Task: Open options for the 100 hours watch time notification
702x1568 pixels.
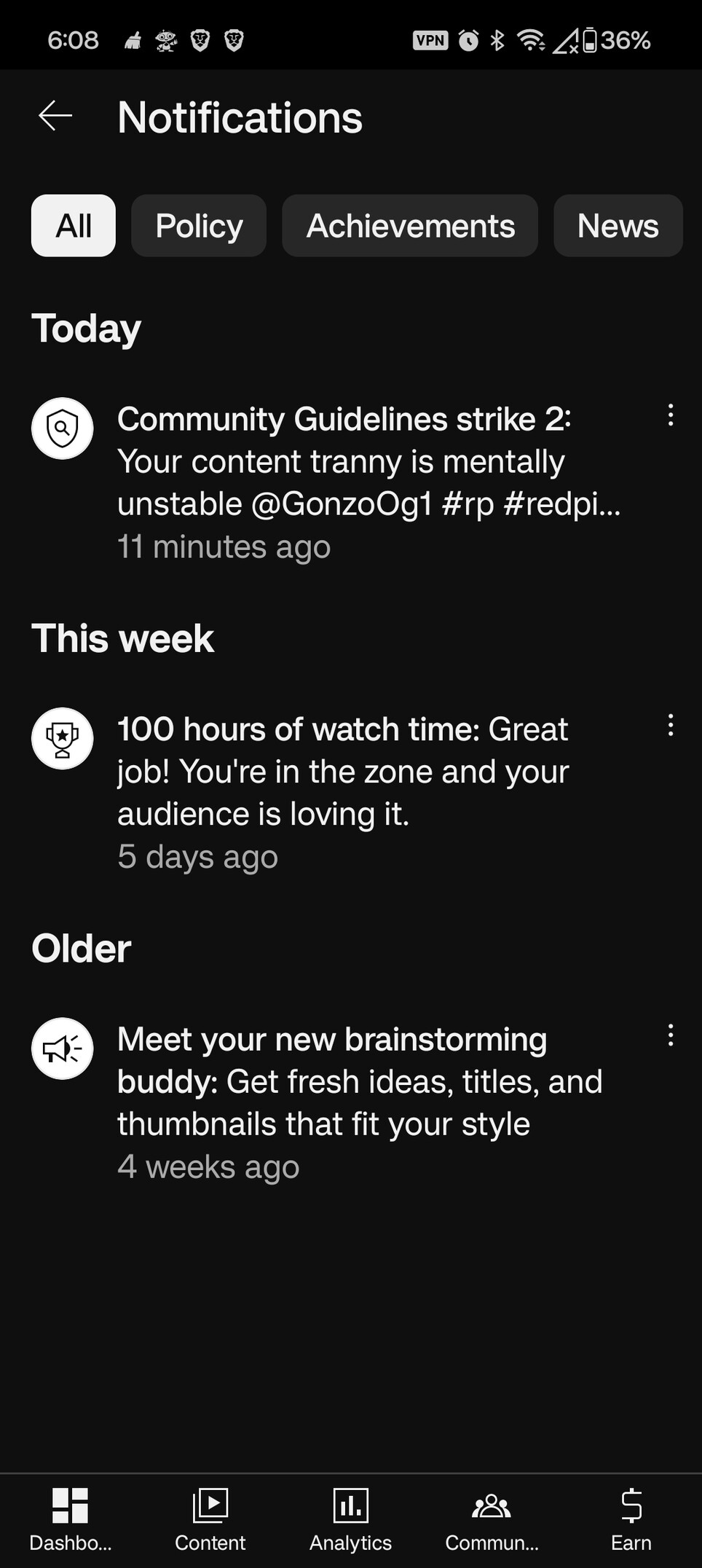Action: coord(671,725)
